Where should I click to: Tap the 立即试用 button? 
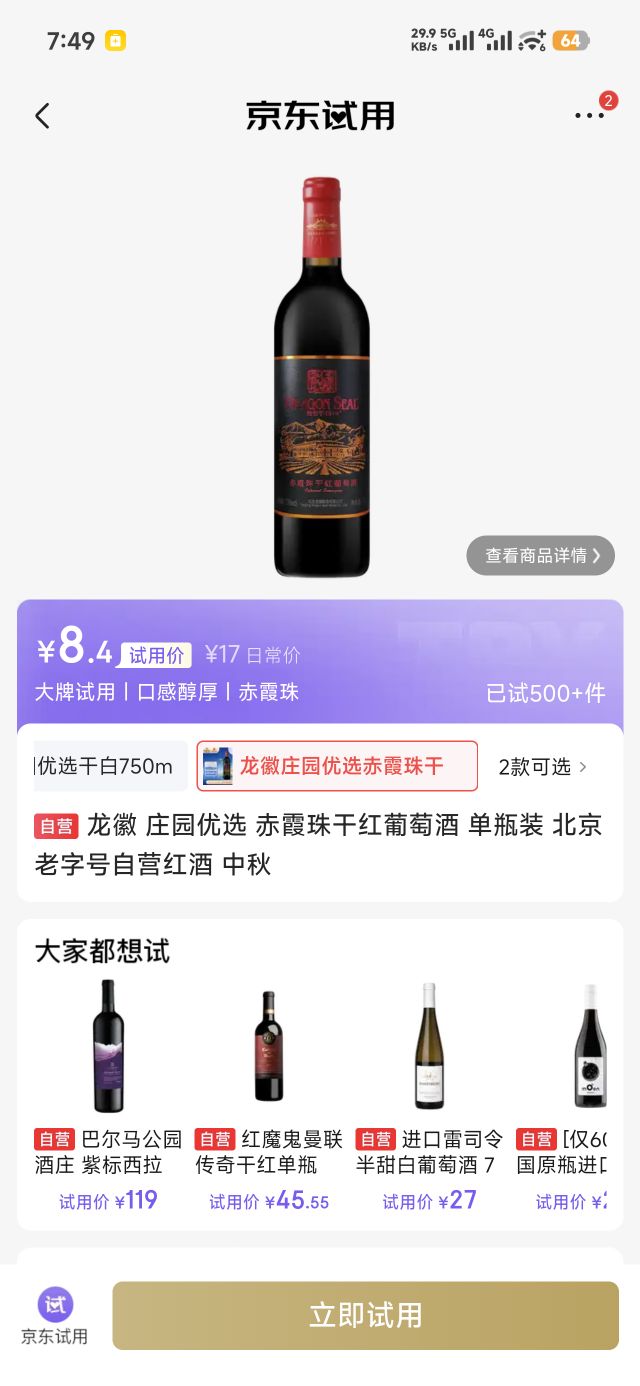point(365,1315)
